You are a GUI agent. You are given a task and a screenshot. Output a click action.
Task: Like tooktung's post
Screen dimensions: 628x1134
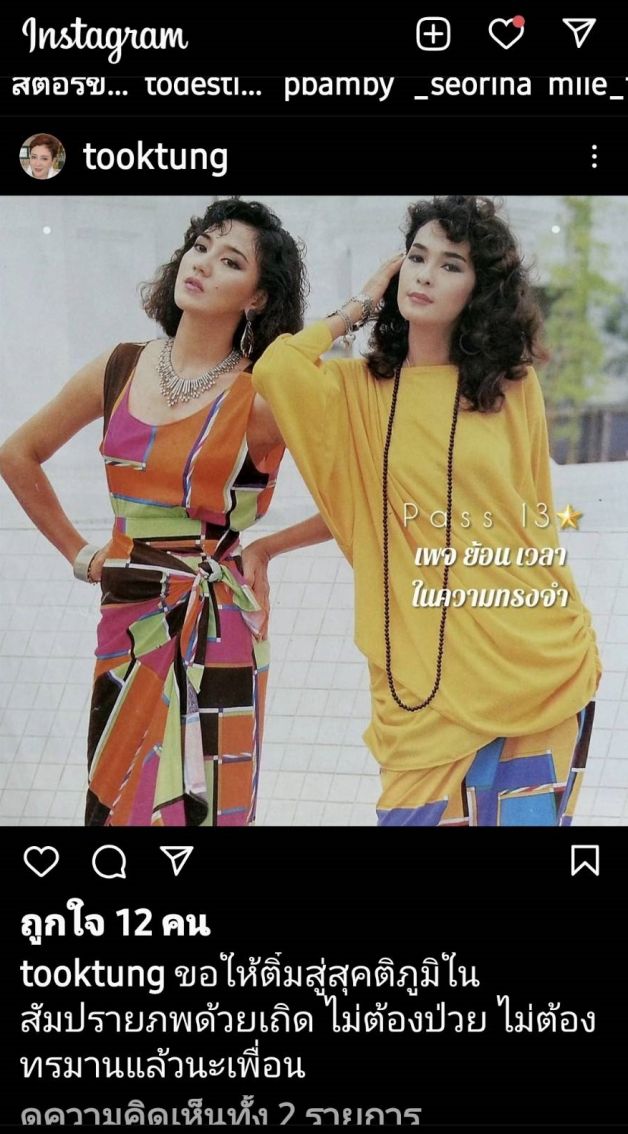(x=41, y=861)
